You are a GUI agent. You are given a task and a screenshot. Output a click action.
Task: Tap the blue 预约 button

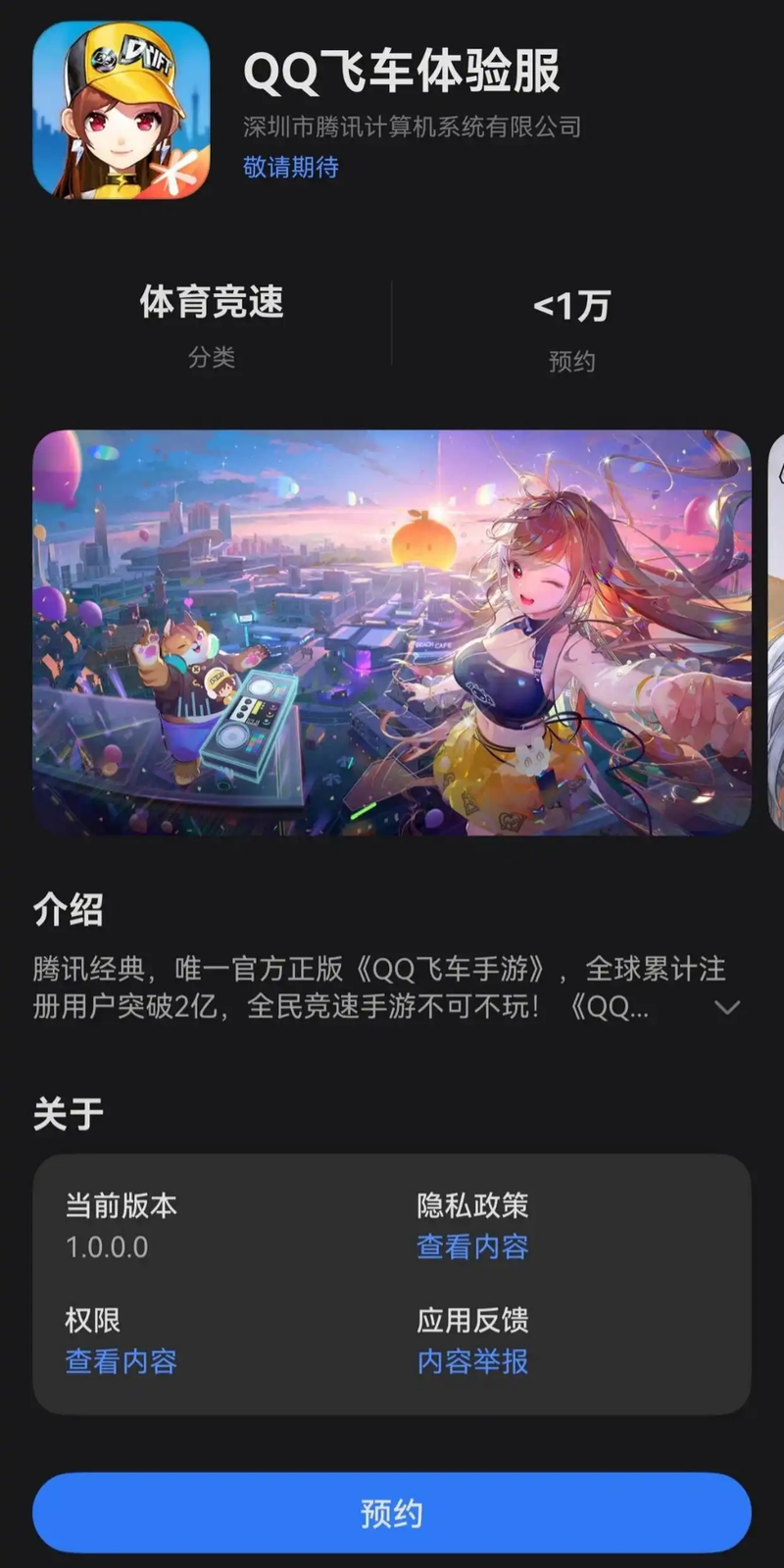pos(391,1512)
